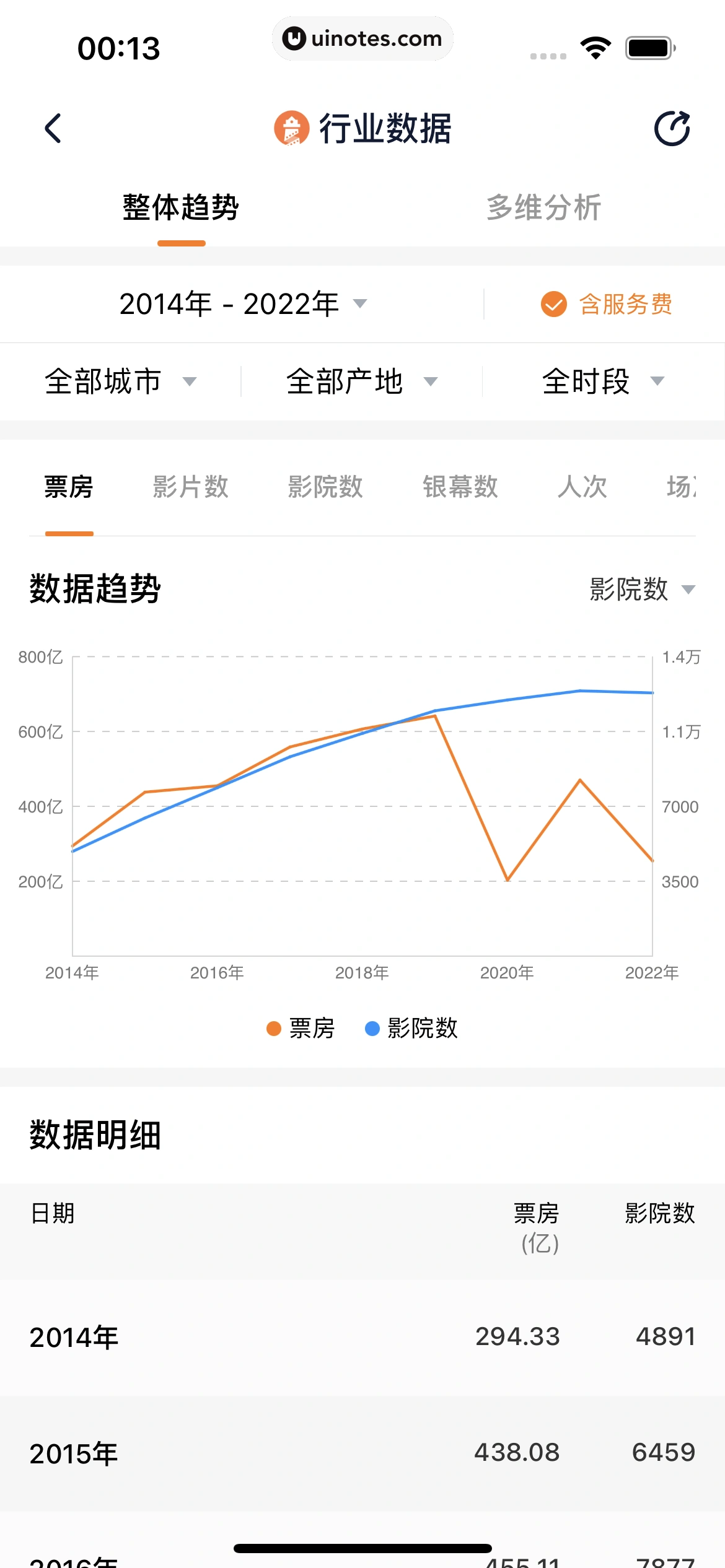The width and height of the screenshot is (725, 1568).
Task: Open the 2014年 - 2022年 date range picker
Action: (x=243, y=304)
